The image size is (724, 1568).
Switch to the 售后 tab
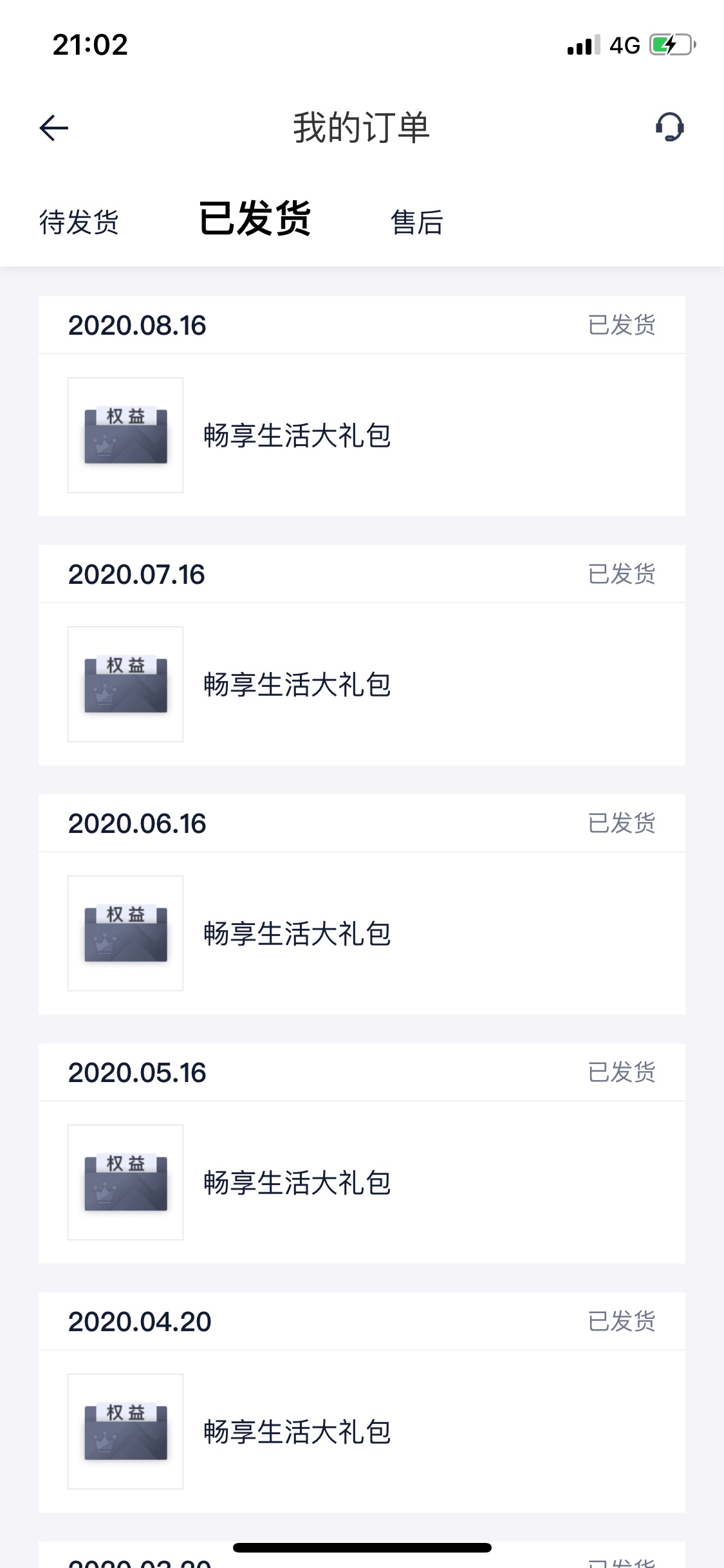(417, 222)
